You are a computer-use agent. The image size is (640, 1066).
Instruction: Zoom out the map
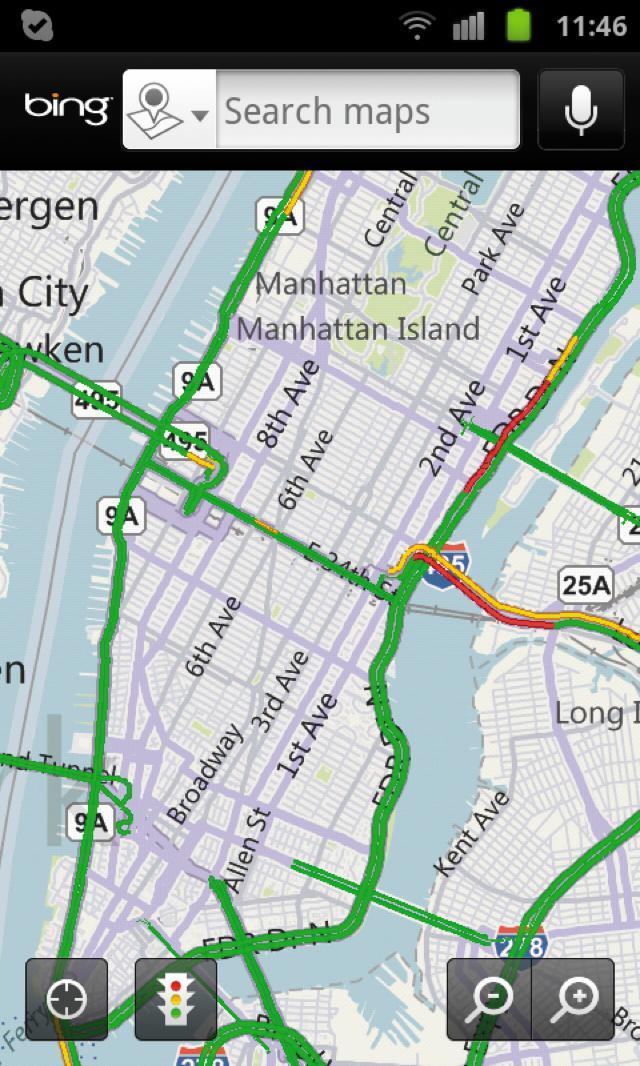click(x=489, y=999)
